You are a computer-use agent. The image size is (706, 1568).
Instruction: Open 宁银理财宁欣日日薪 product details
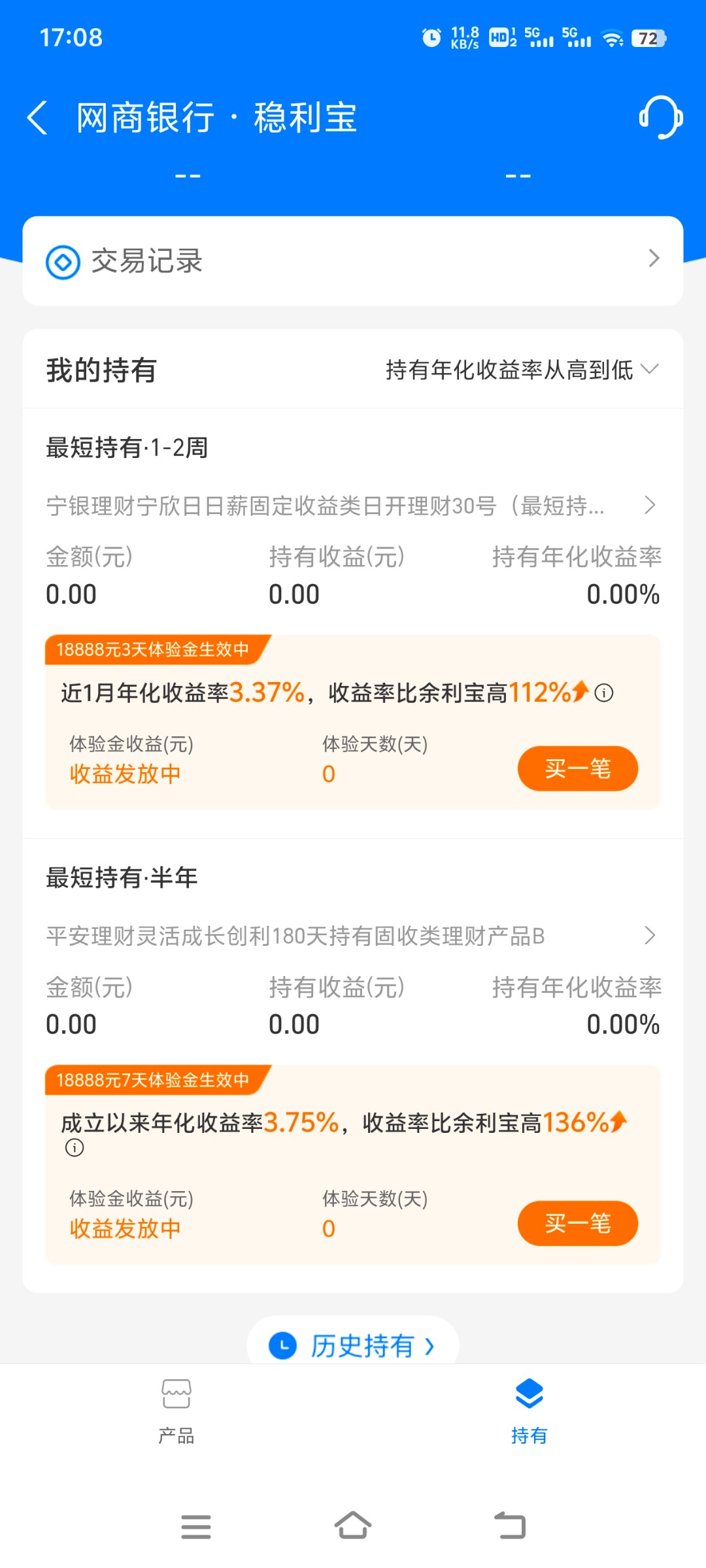click(x=352, y=505)
